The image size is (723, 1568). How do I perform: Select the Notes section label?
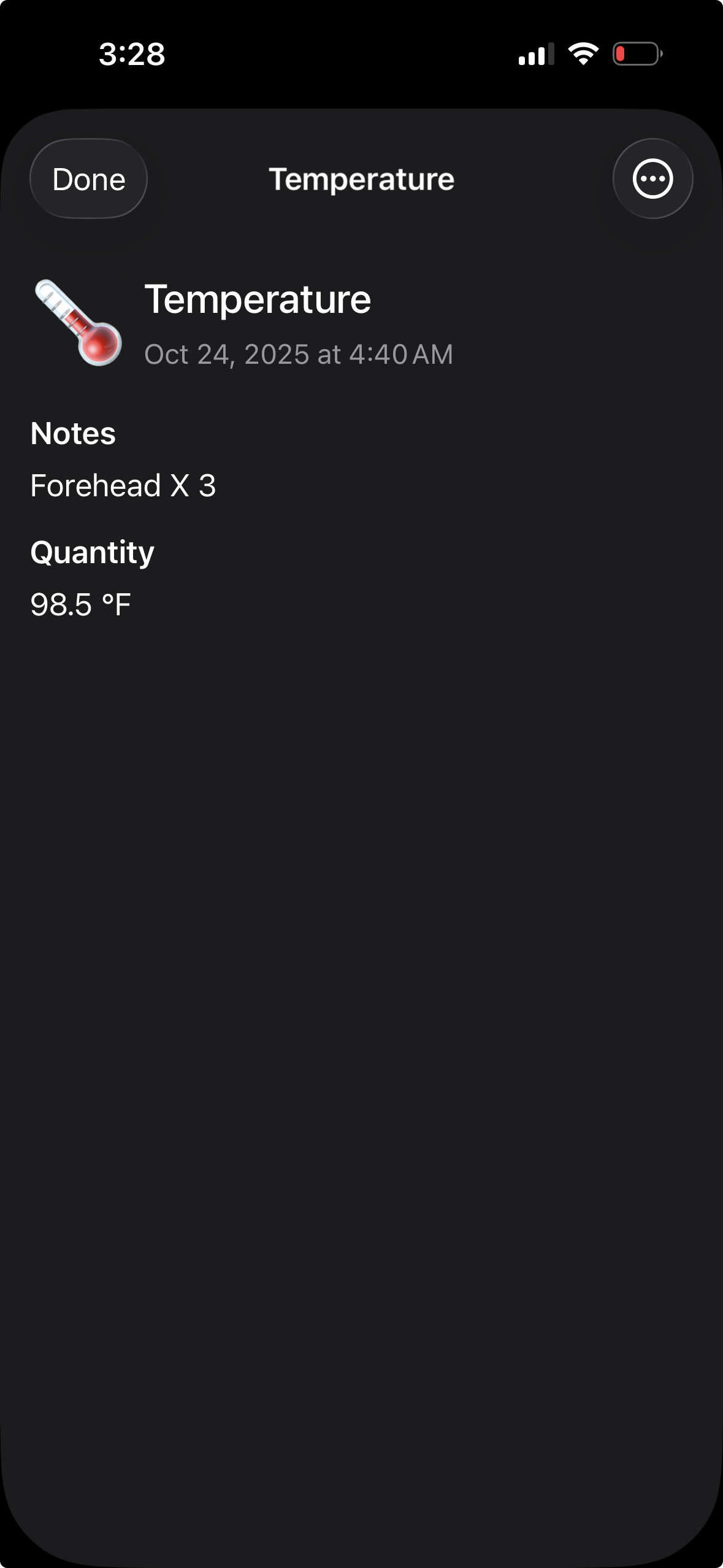pyautogui.click(x=73, y=432)
